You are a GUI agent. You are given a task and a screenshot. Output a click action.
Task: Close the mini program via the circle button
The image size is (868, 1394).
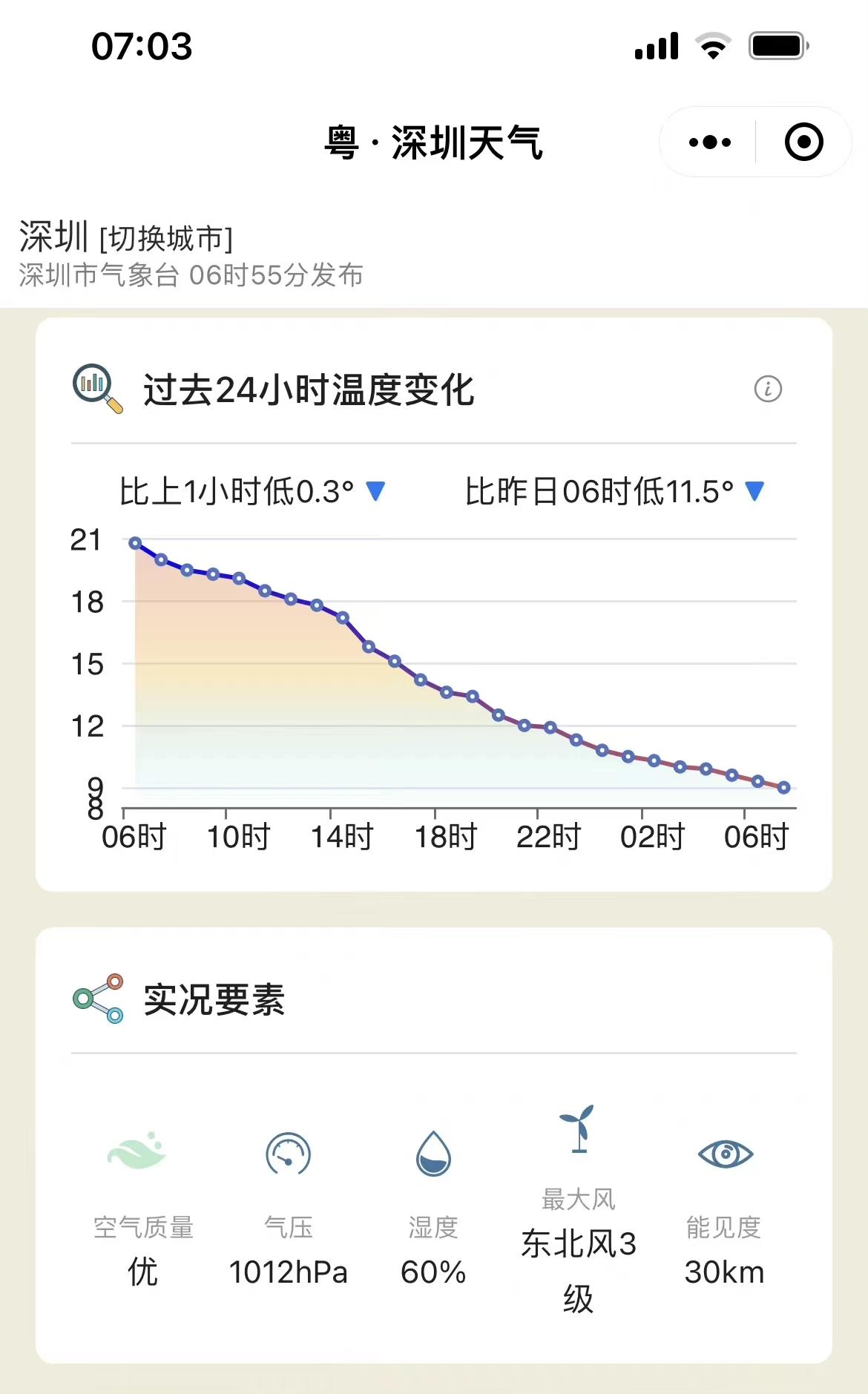[x=803, y=142]
